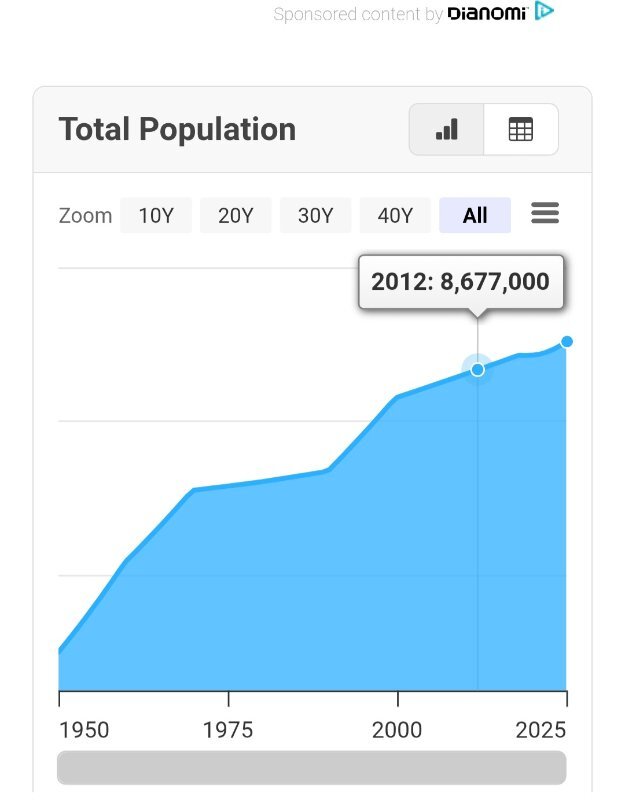This screenshot has width=625, height=800.
Task: Tap the latest data point on chart
Action: [x=567, y=342]
